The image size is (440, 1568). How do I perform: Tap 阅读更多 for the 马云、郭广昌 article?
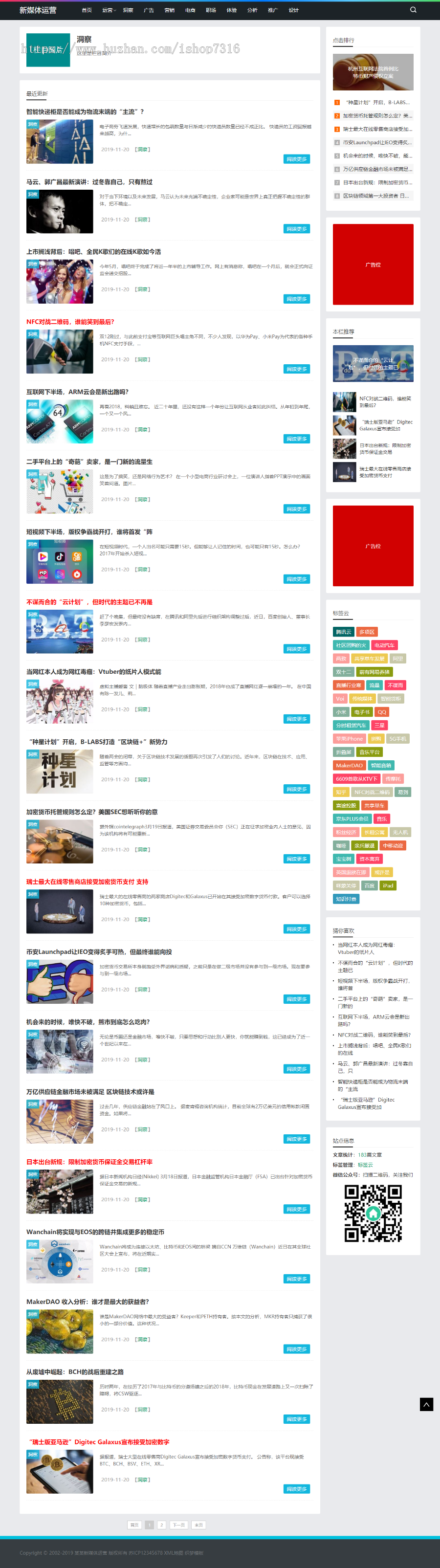point(296,229)
